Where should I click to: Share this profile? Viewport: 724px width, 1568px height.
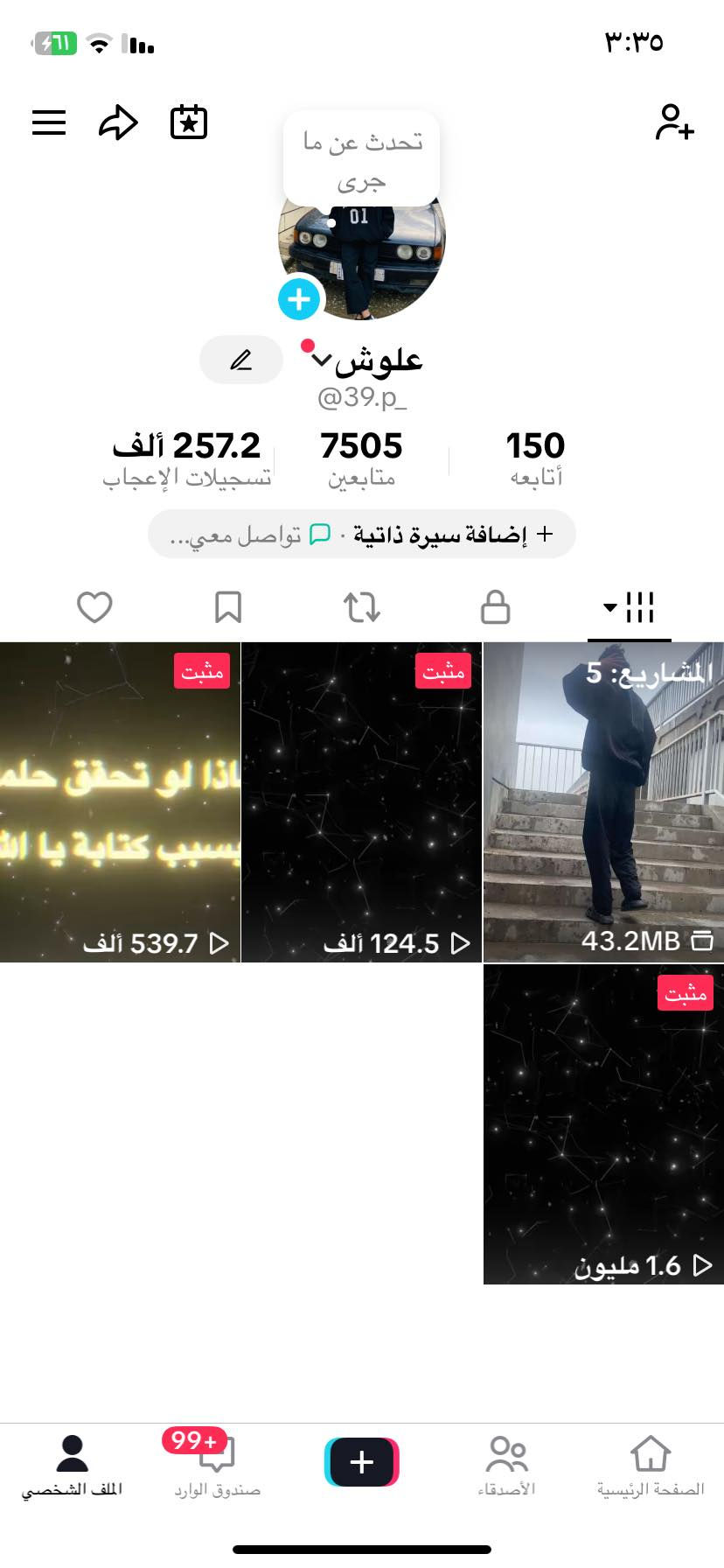[118, 122]
